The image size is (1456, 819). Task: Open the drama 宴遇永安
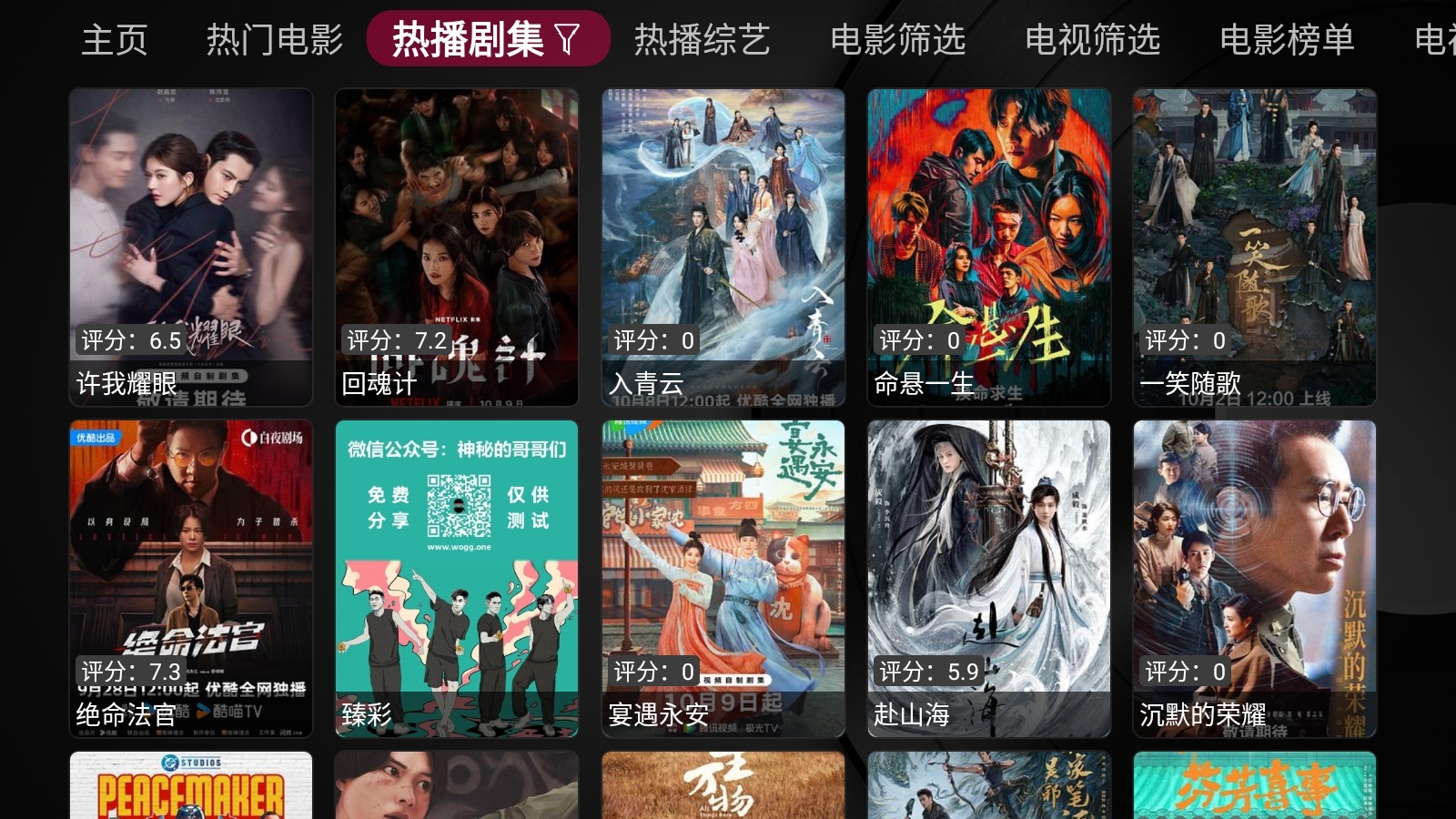723,578
